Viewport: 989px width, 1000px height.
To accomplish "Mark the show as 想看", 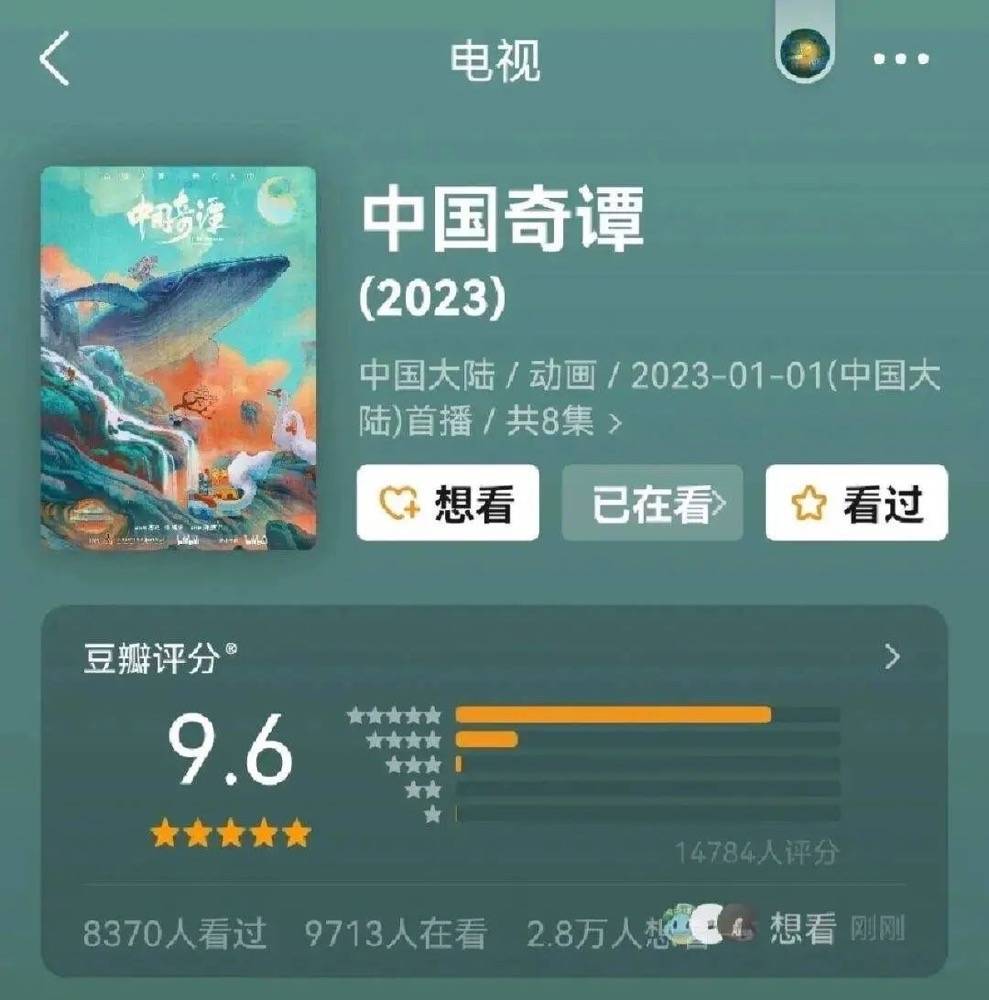I will [448, 503].
